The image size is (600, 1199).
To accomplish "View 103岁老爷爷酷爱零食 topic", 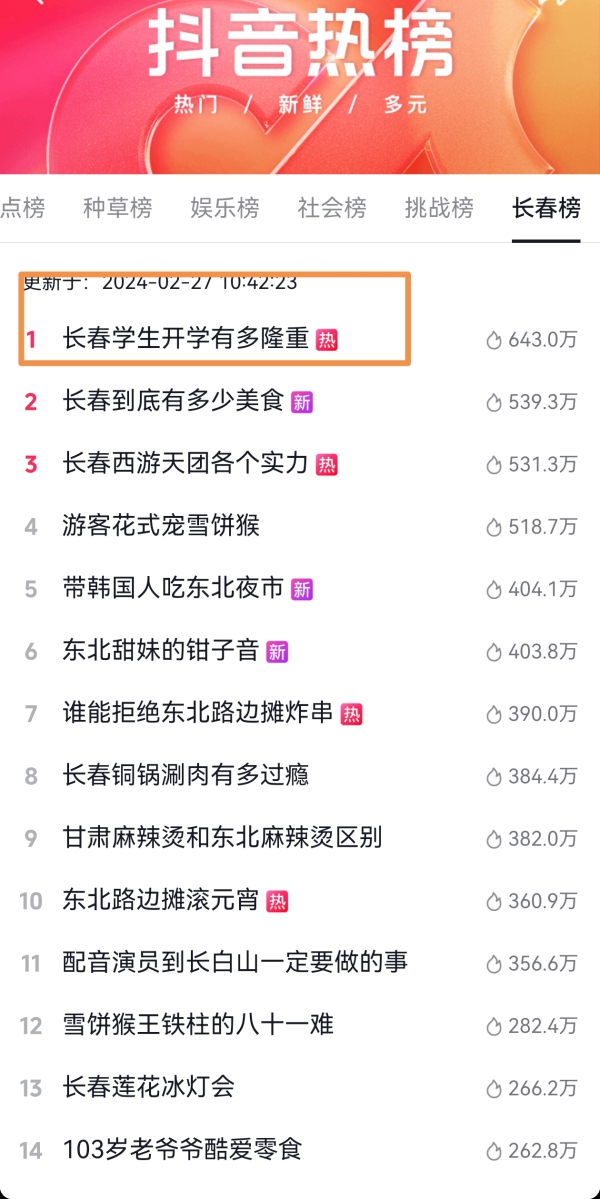I will point(182,1149).
